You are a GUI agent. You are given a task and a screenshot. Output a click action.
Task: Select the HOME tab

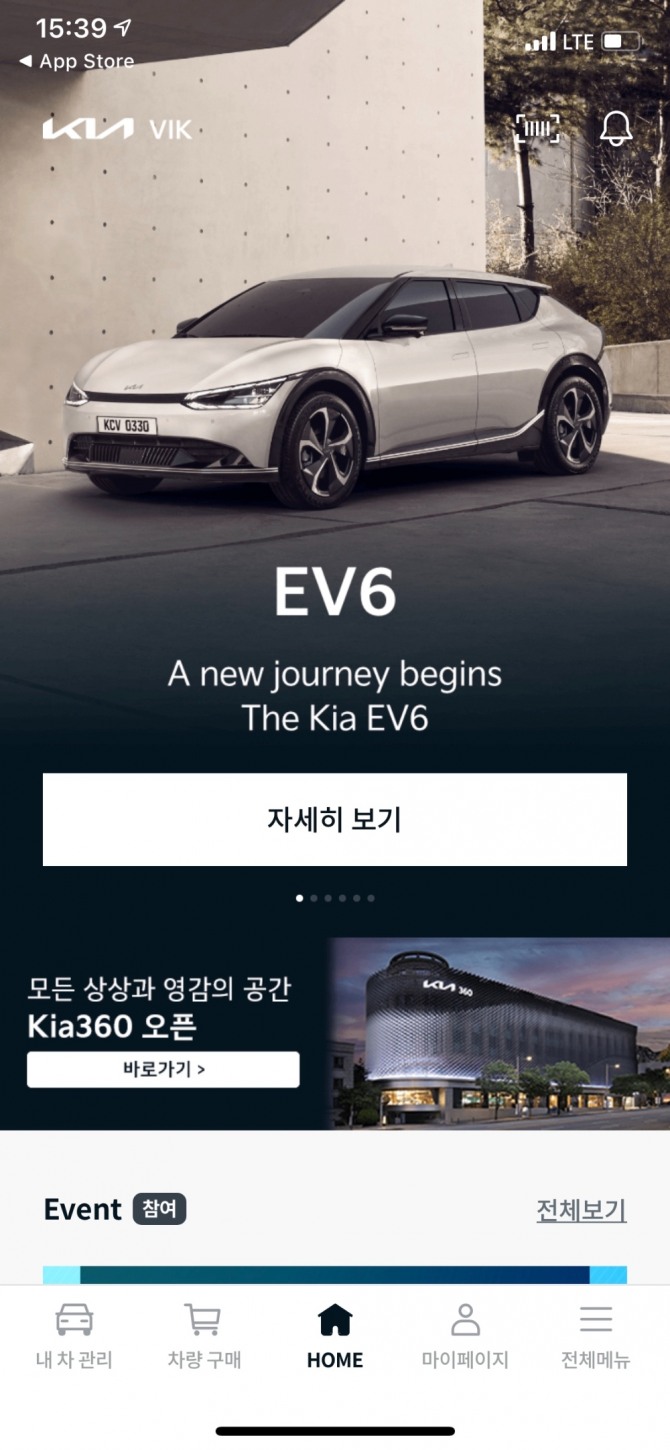coord(335,1335)
